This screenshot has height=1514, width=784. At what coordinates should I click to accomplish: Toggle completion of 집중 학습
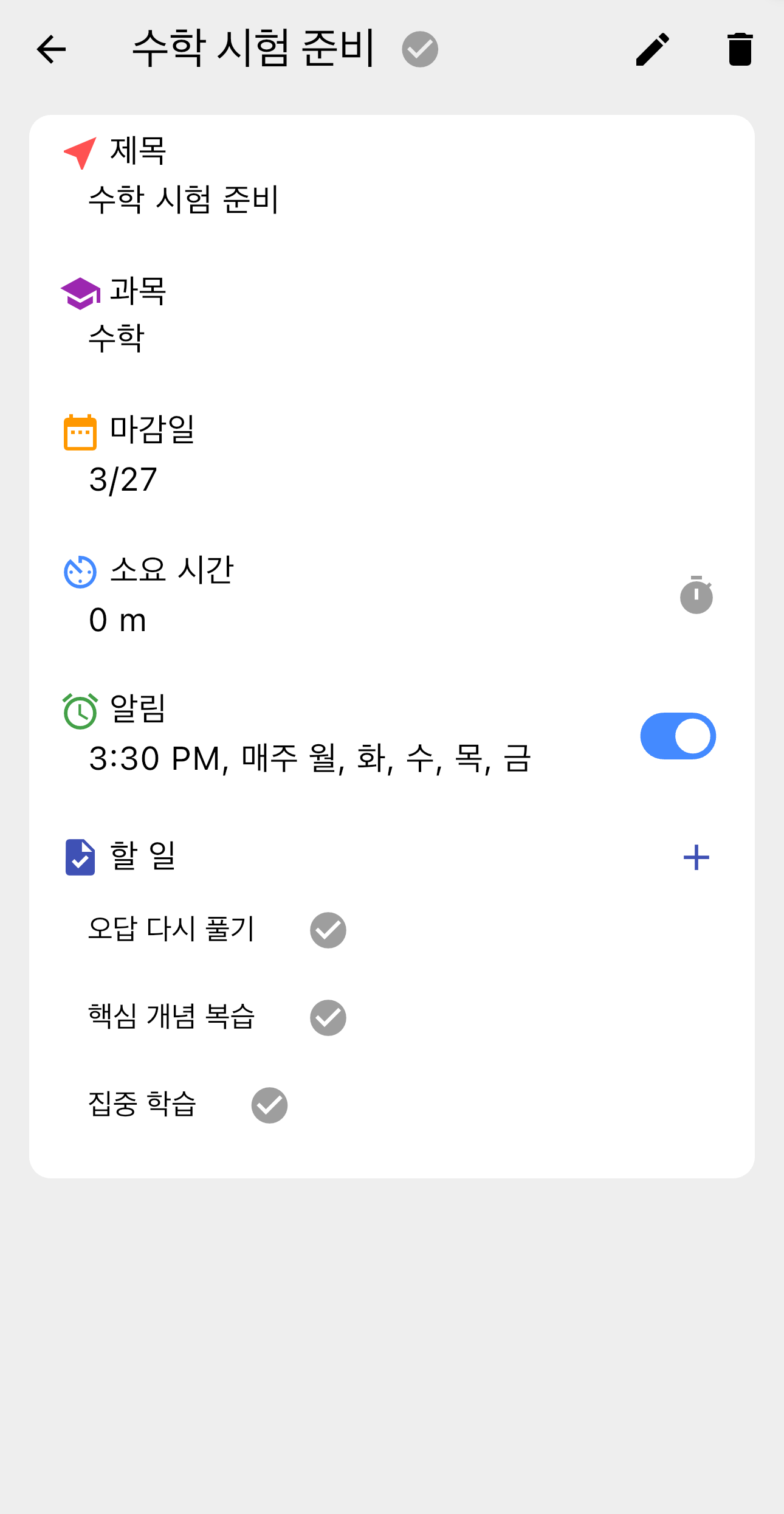[x=269, y=1105]
